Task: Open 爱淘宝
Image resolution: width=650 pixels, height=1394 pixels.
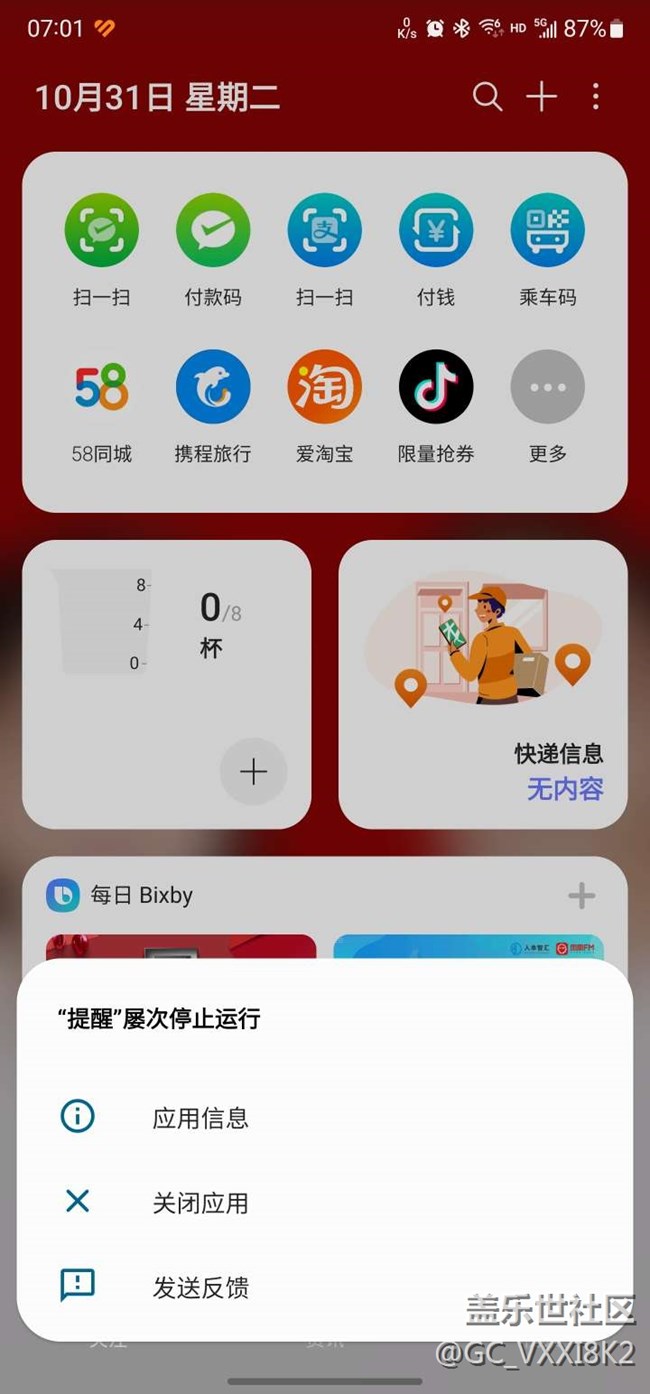Action: click(x=324, y=388)
